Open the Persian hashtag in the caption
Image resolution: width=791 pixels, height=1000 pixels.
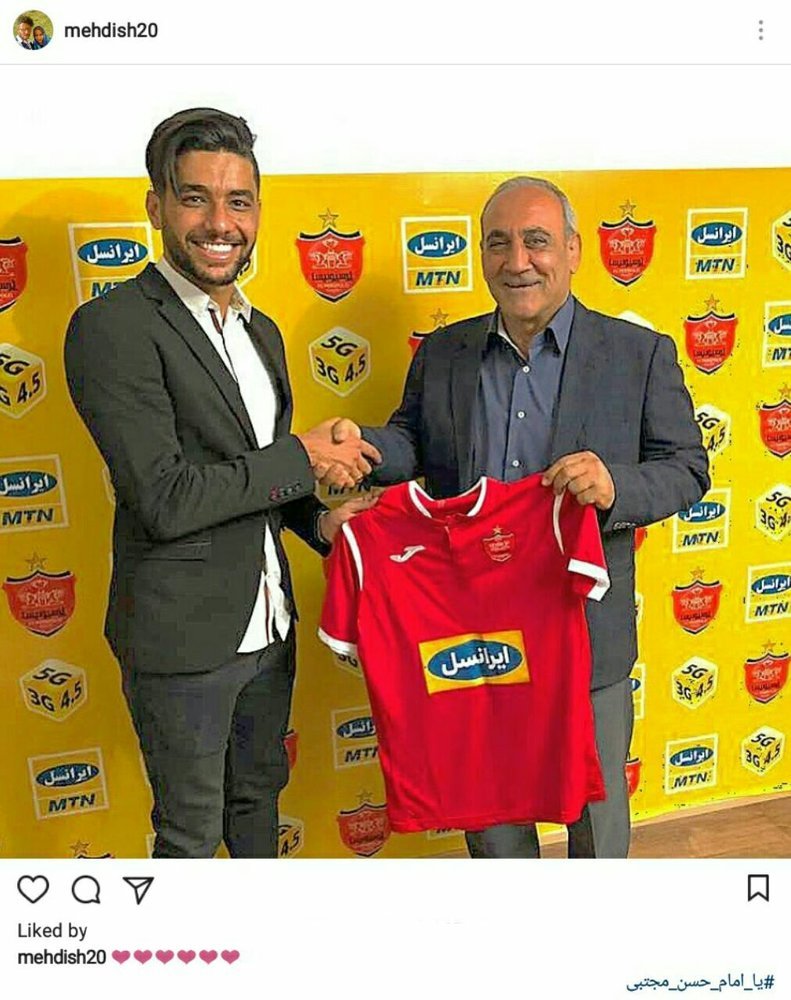pos(700,982)
